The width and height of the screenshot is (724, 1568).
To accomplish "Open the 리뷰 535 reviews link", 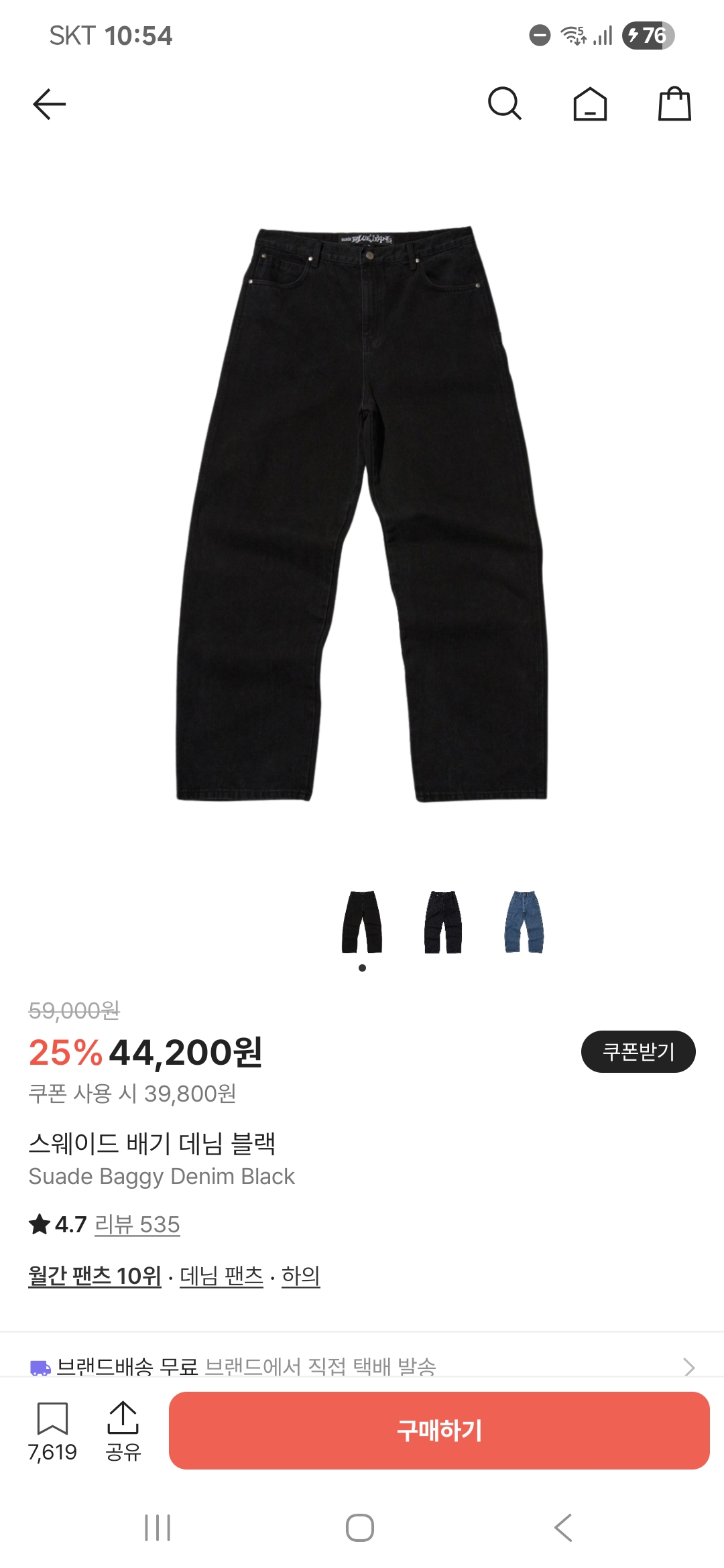I will [x=137, y=1224].
